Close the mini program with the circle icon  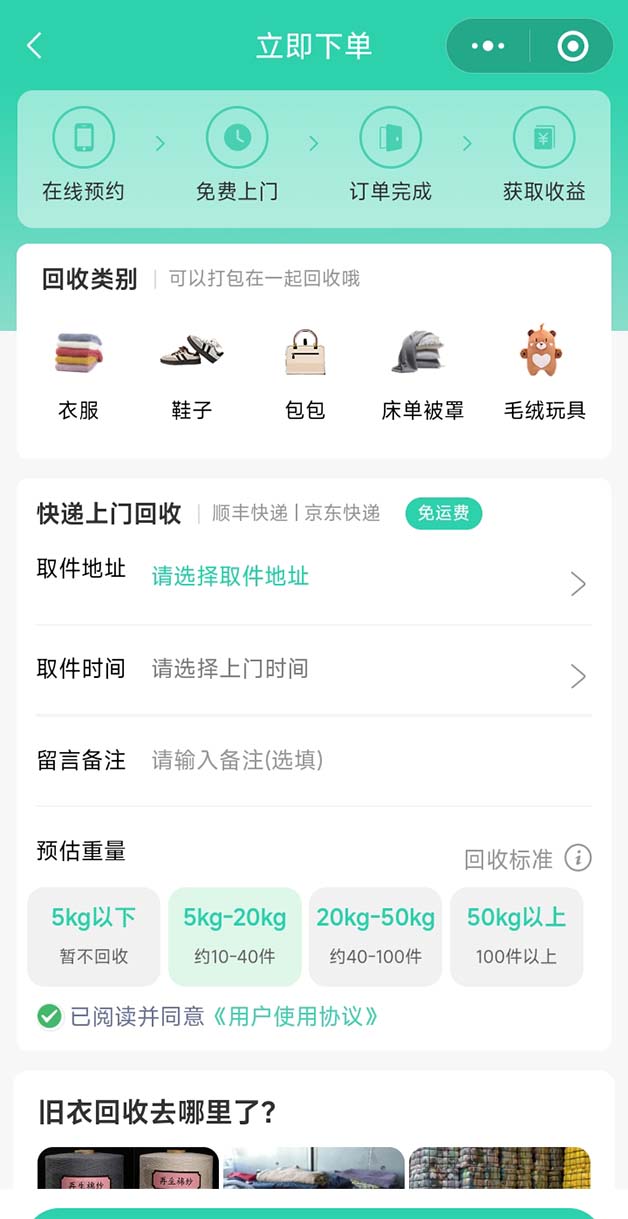pyautogui.click(x=572, y=46)
